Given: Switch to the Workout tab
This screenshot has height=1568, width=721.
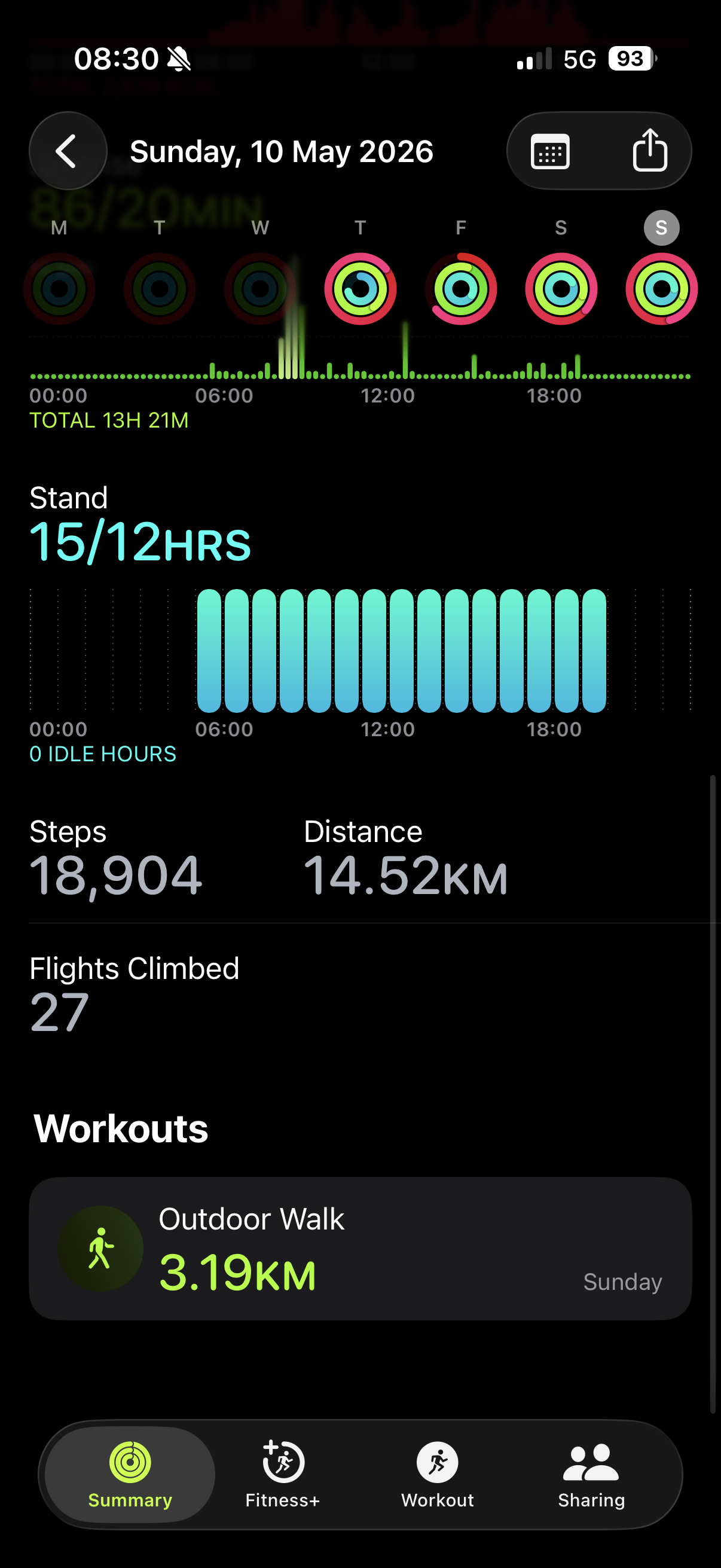Looking at the screenshot, I should [x=438, y=1474].
